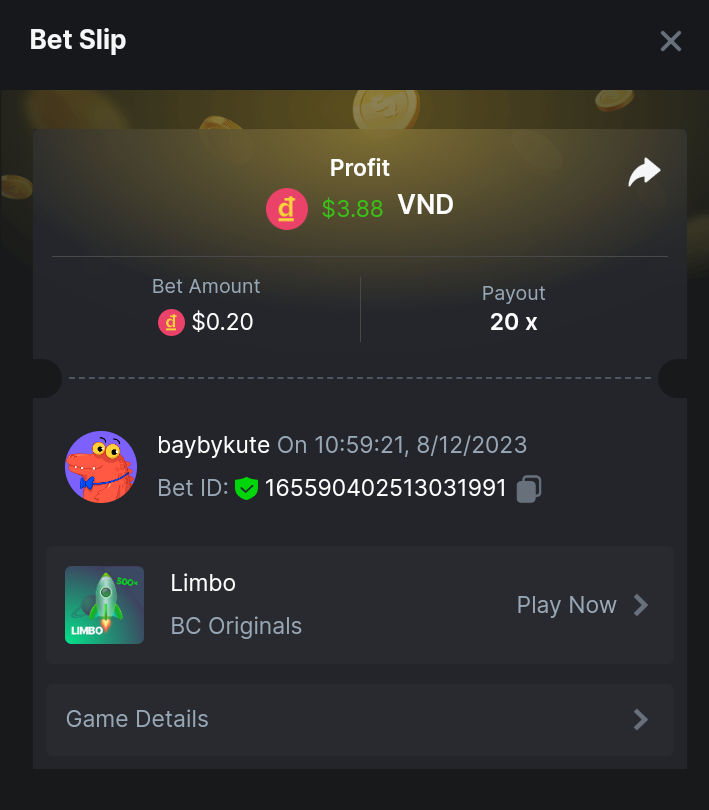Share this bet slip
The height and width of the screenshot is (810, 709).
[644, 173]
